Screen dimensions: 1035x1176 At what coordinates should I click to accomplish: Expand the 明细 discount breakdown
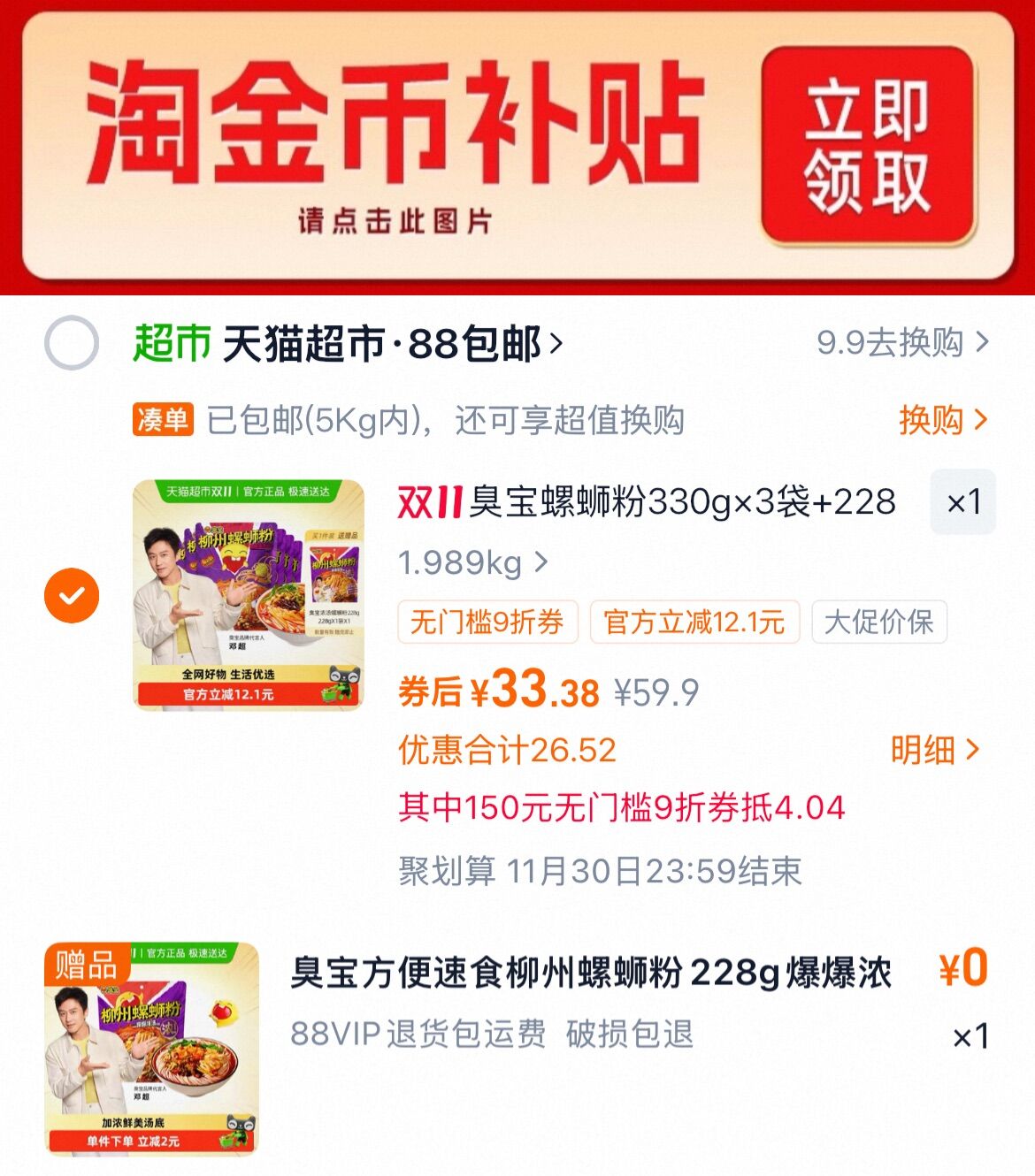[x=924, y=749]
